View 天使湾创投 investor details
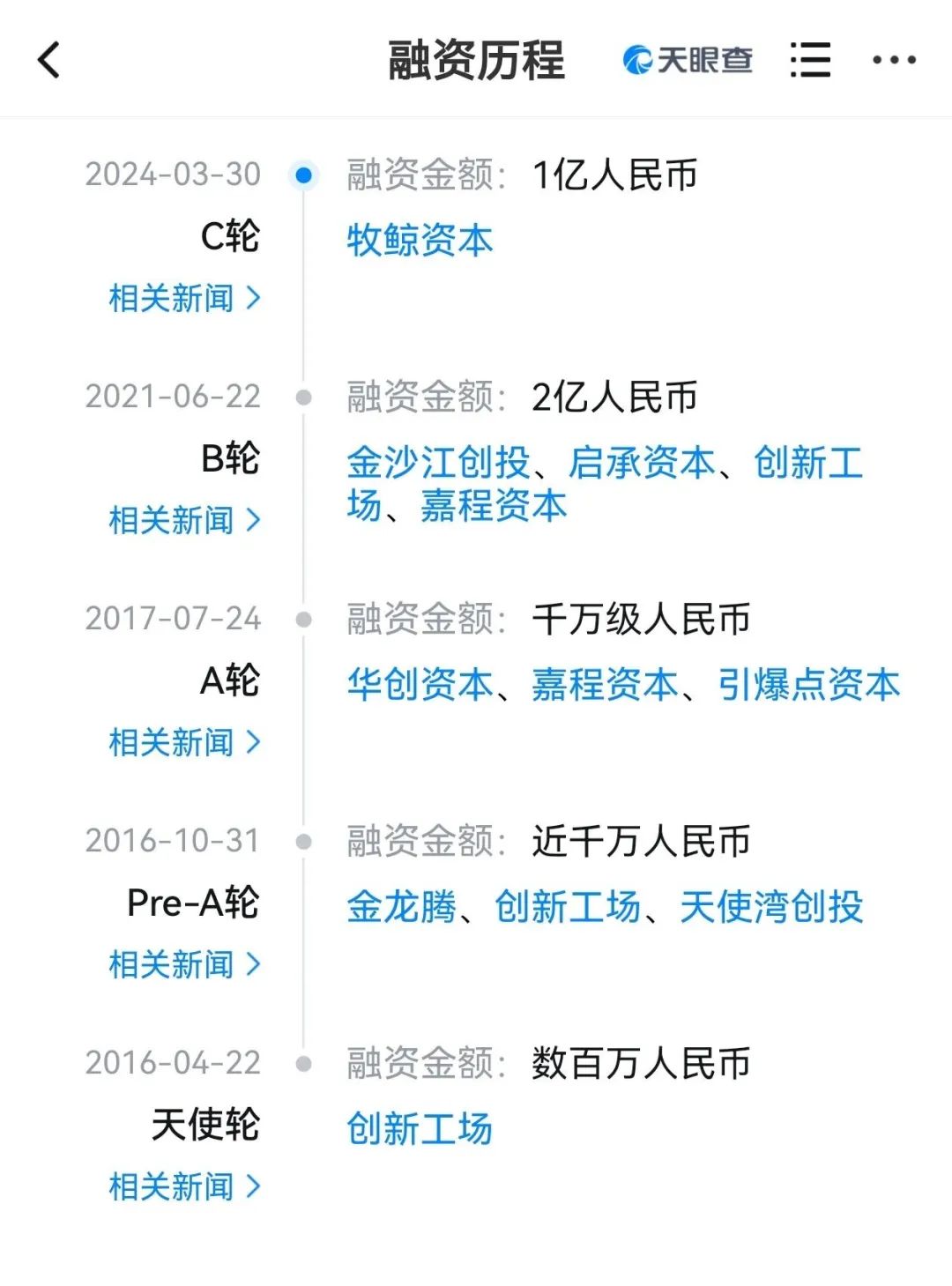952x1286 pixels. (x=771, y=907)
